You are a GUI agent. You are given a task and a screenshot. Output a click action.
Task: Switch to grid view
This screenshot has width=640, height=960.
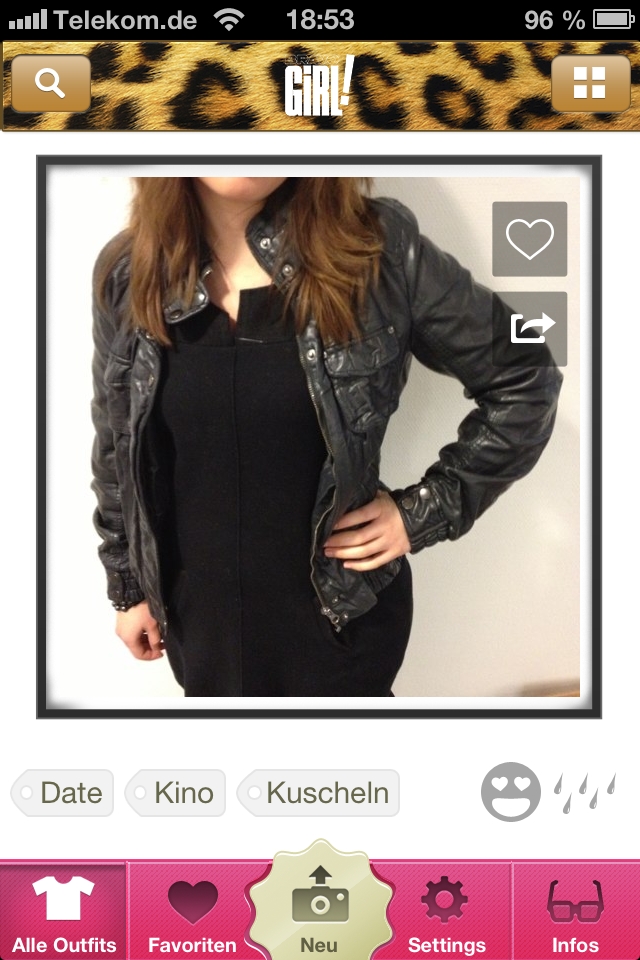(589, 83)
